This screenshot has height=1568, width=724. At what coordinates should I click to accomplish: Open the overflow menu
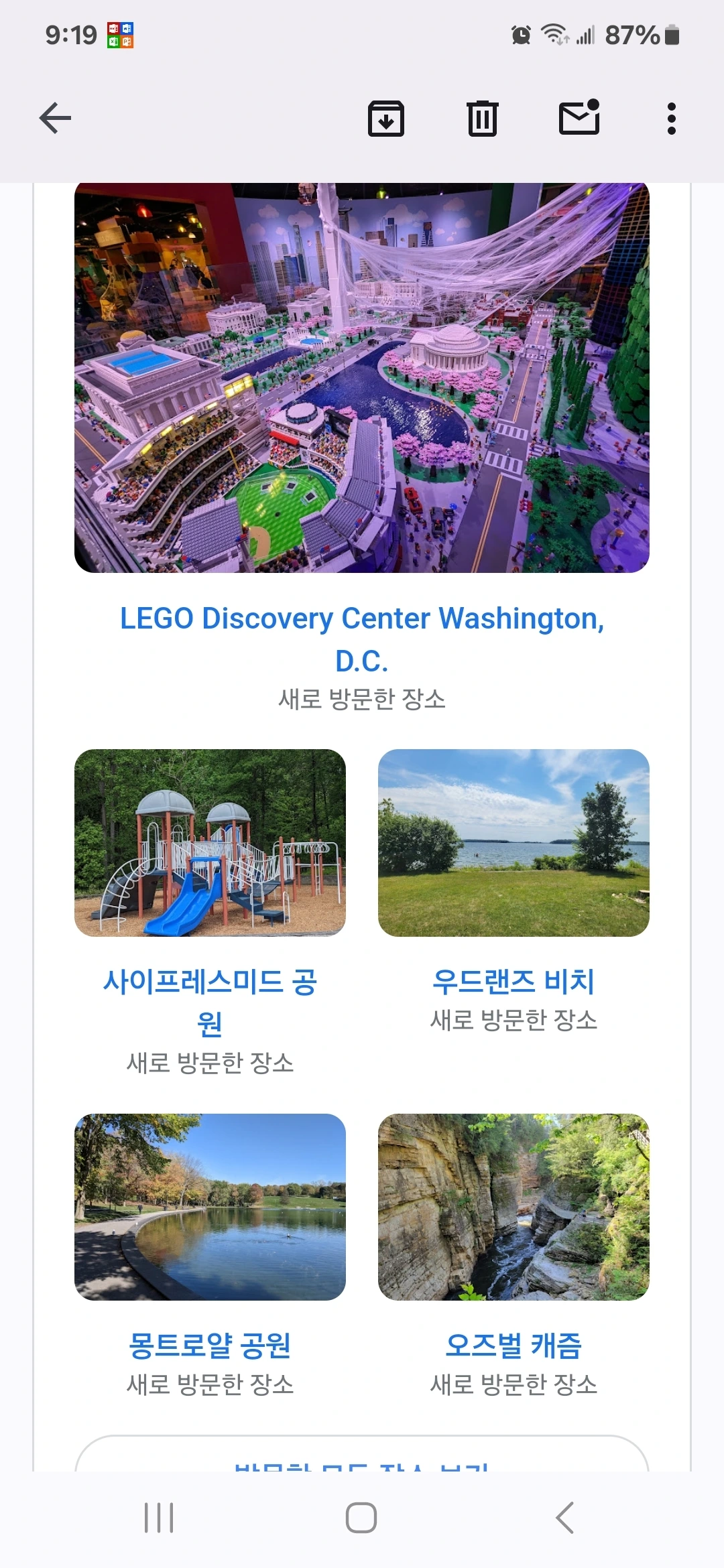671,119
